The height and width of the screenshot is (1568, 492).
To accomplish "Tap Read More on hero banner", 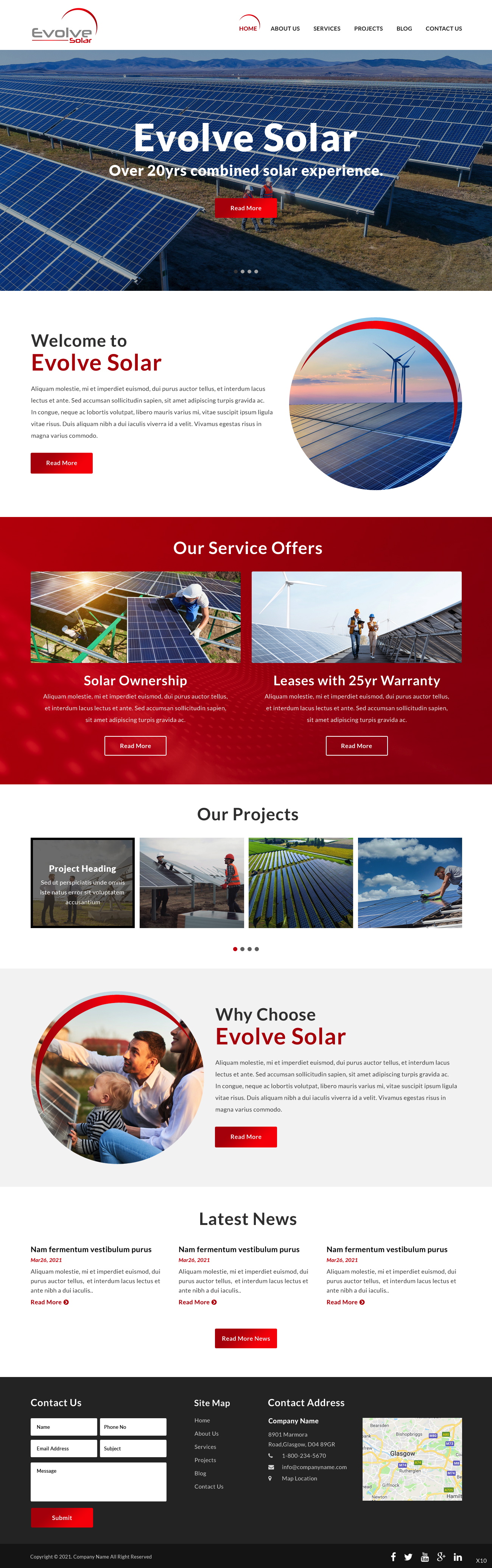I will (245, 208).
